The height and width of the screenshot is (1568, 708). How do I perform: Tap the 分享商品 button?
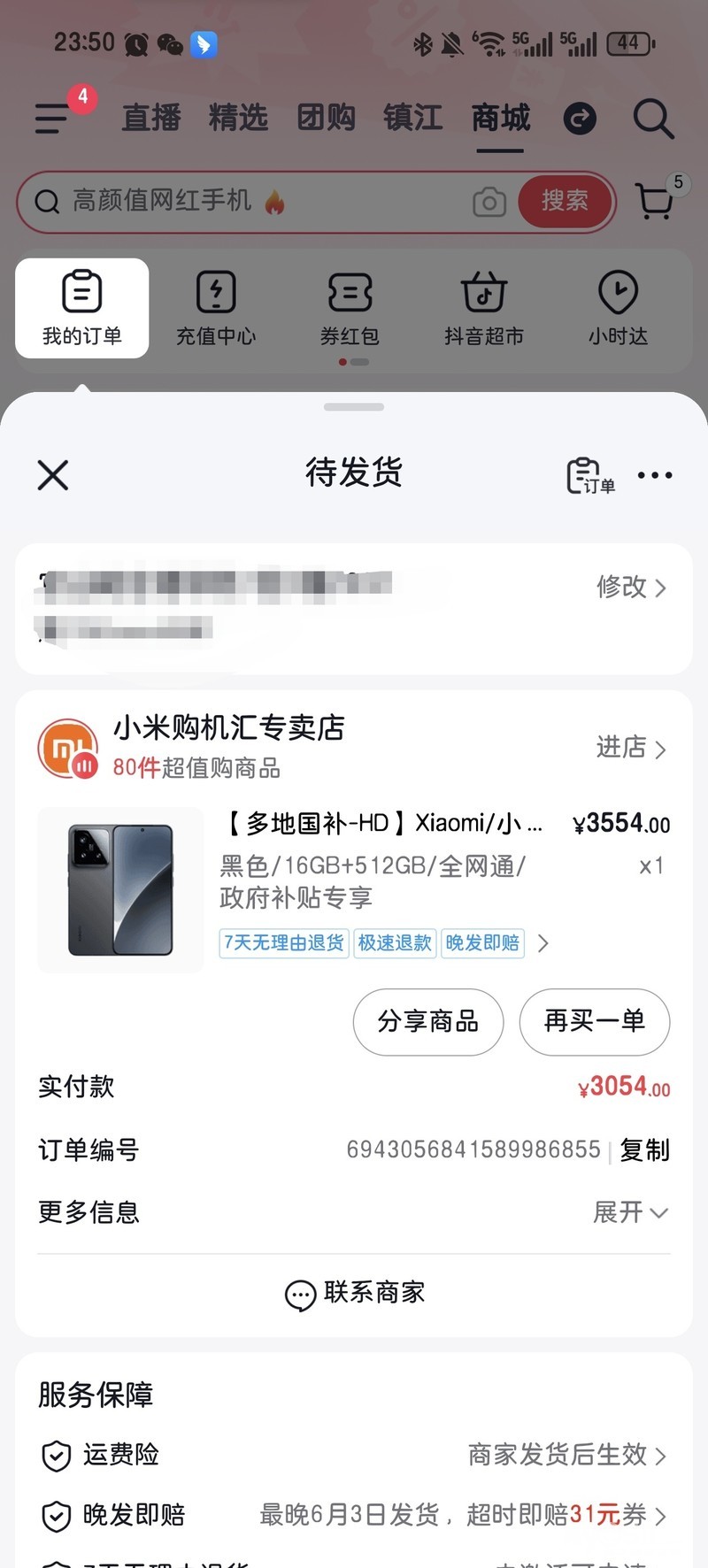(428, 1021)
